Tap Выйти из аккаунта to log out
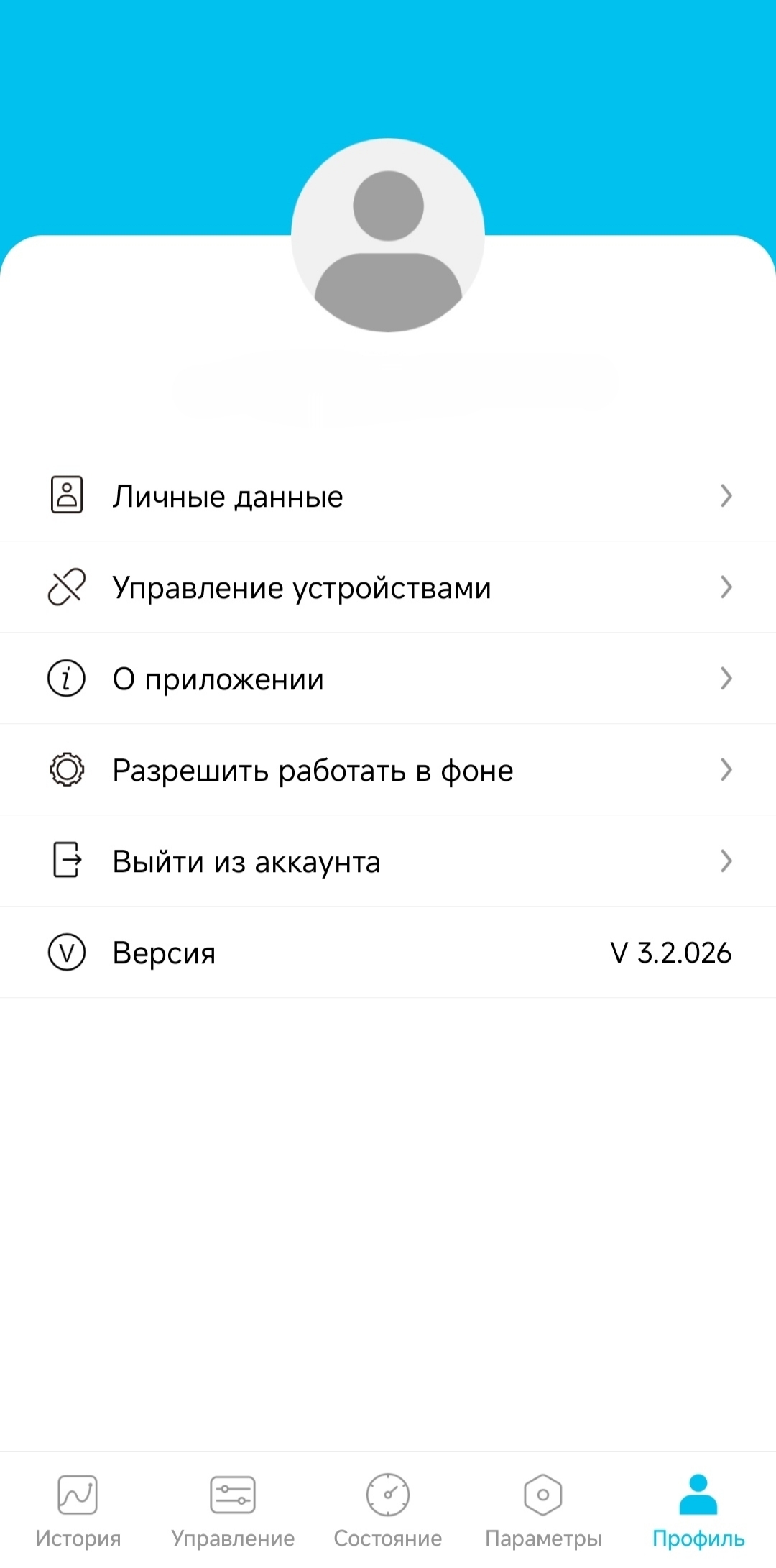 point(388,861)
